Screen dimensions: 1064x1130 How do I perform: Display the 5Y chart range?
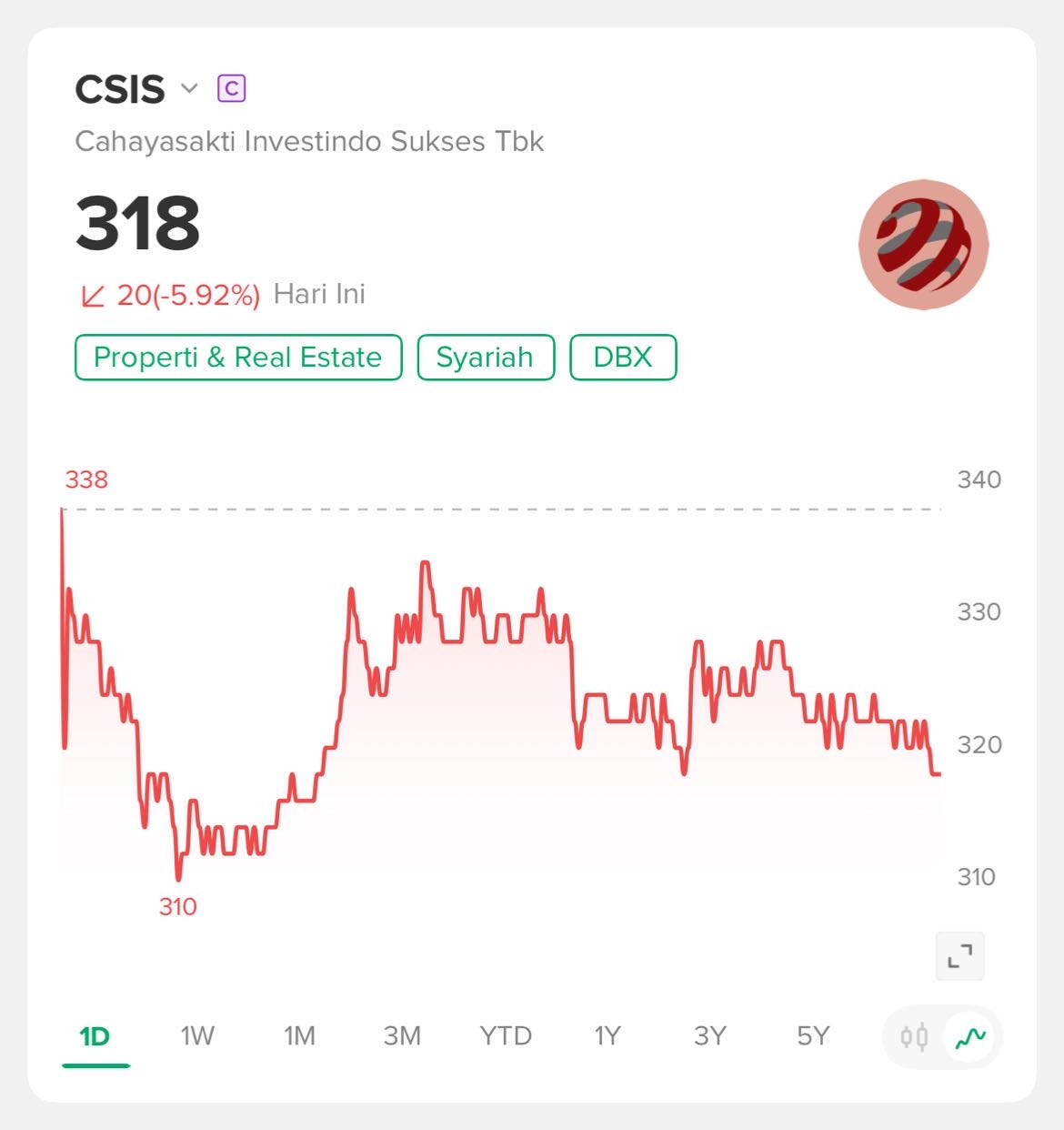click(813, 1036)
